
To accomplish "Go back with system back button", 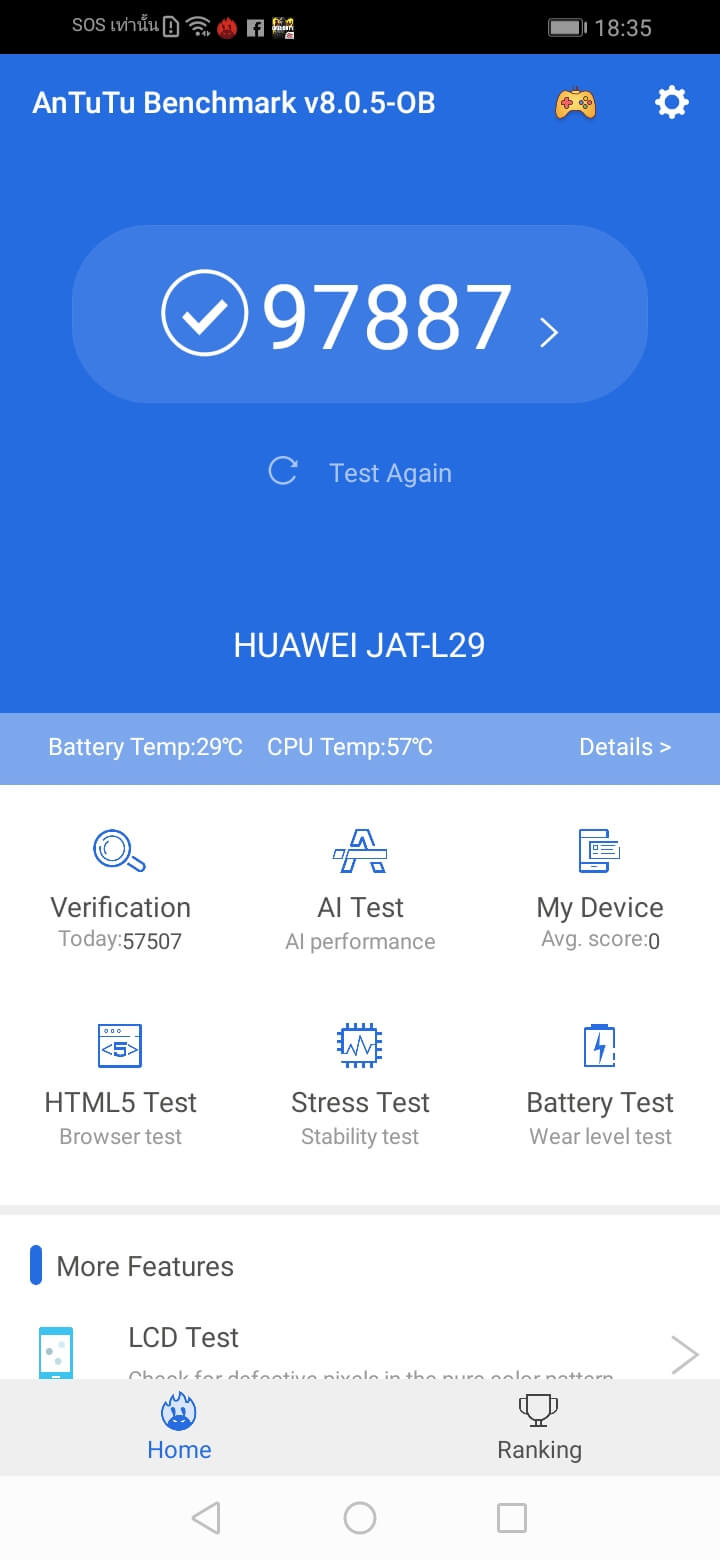I will [x=206, y=1518].
